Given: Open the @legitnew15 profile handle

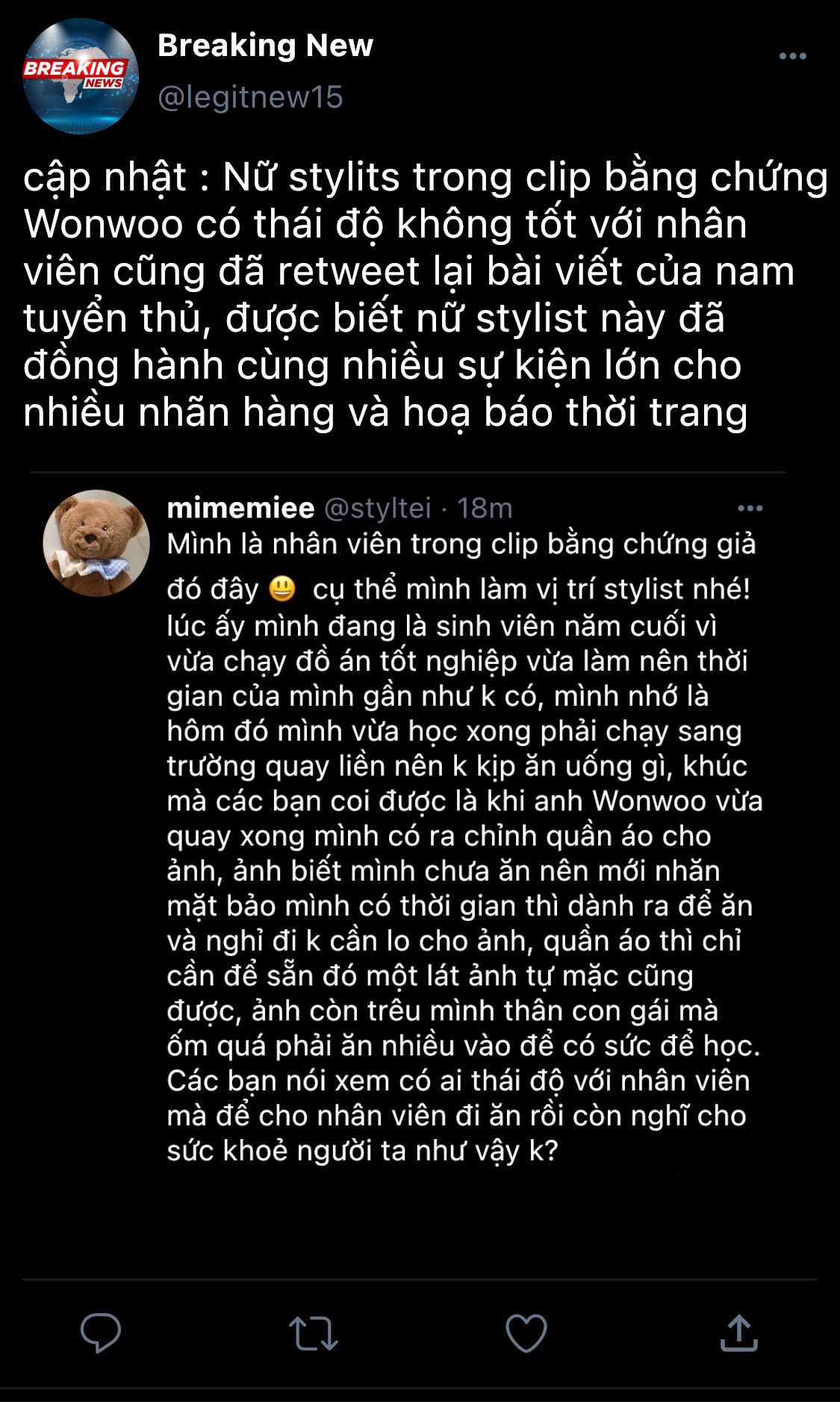Looking at the screenshot, I should pyautogui.click(x=250, y=97).
